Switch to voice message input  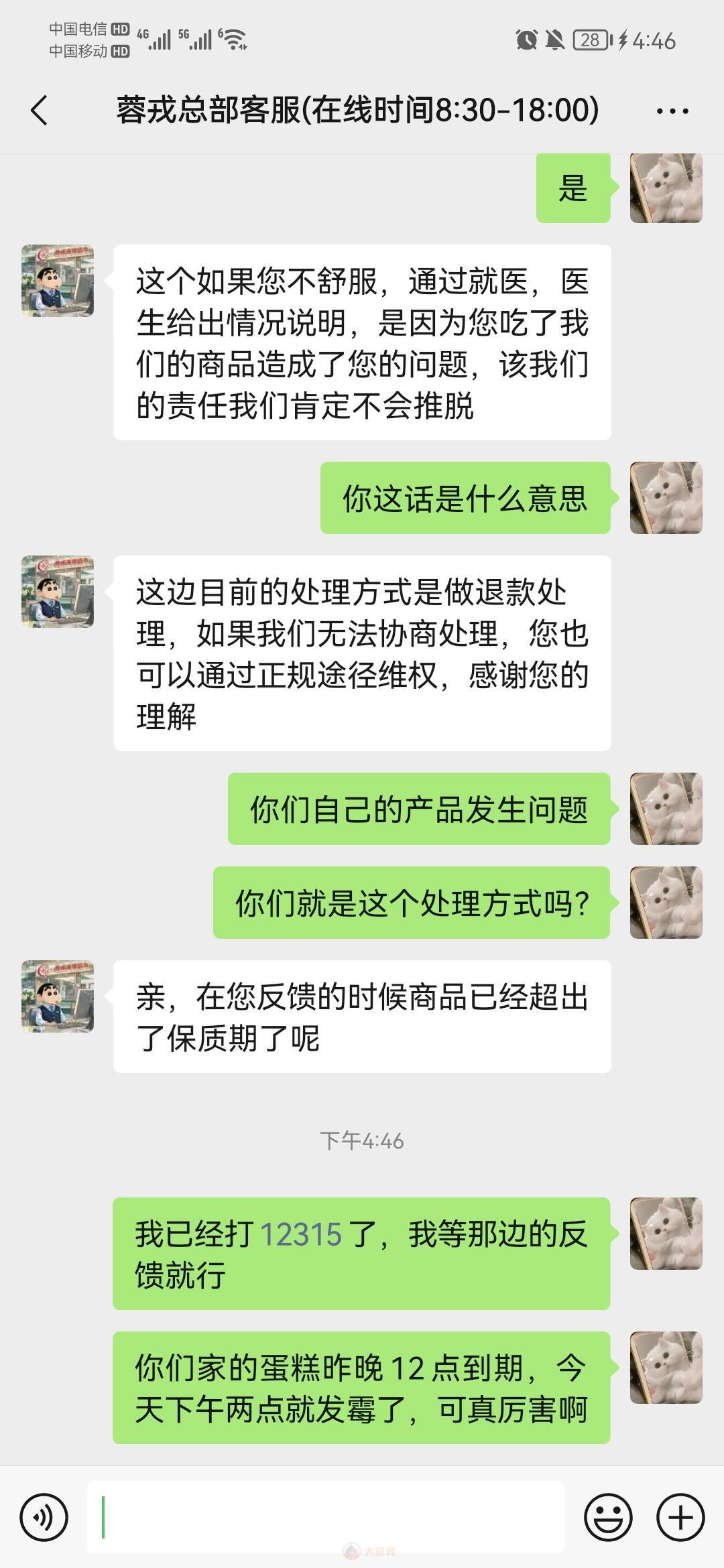[x=44, y=1517]
